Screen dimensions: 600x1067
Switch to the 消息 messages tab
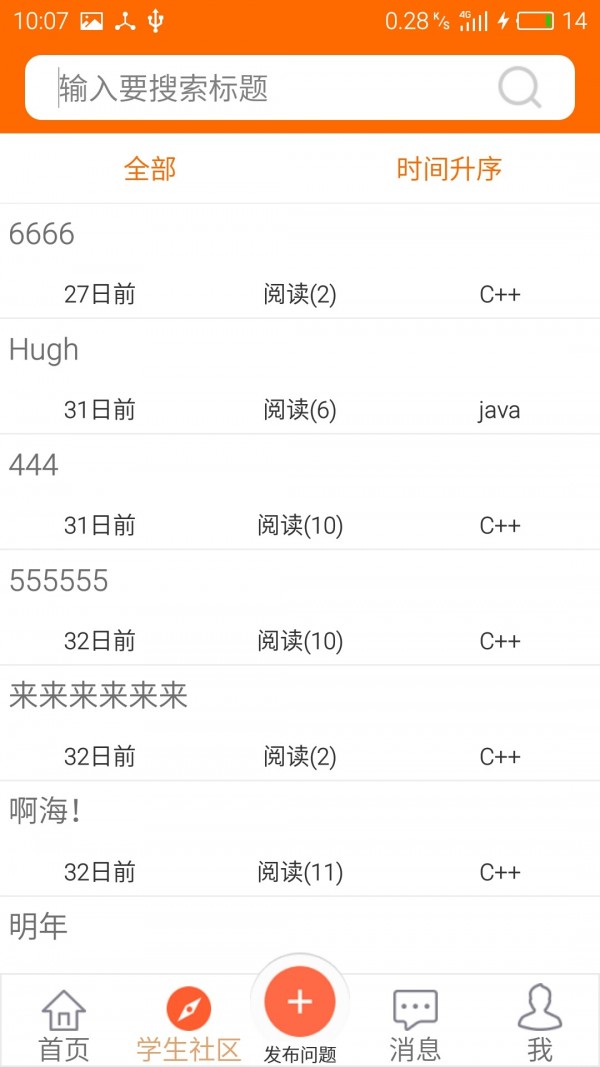[415, 1024]
